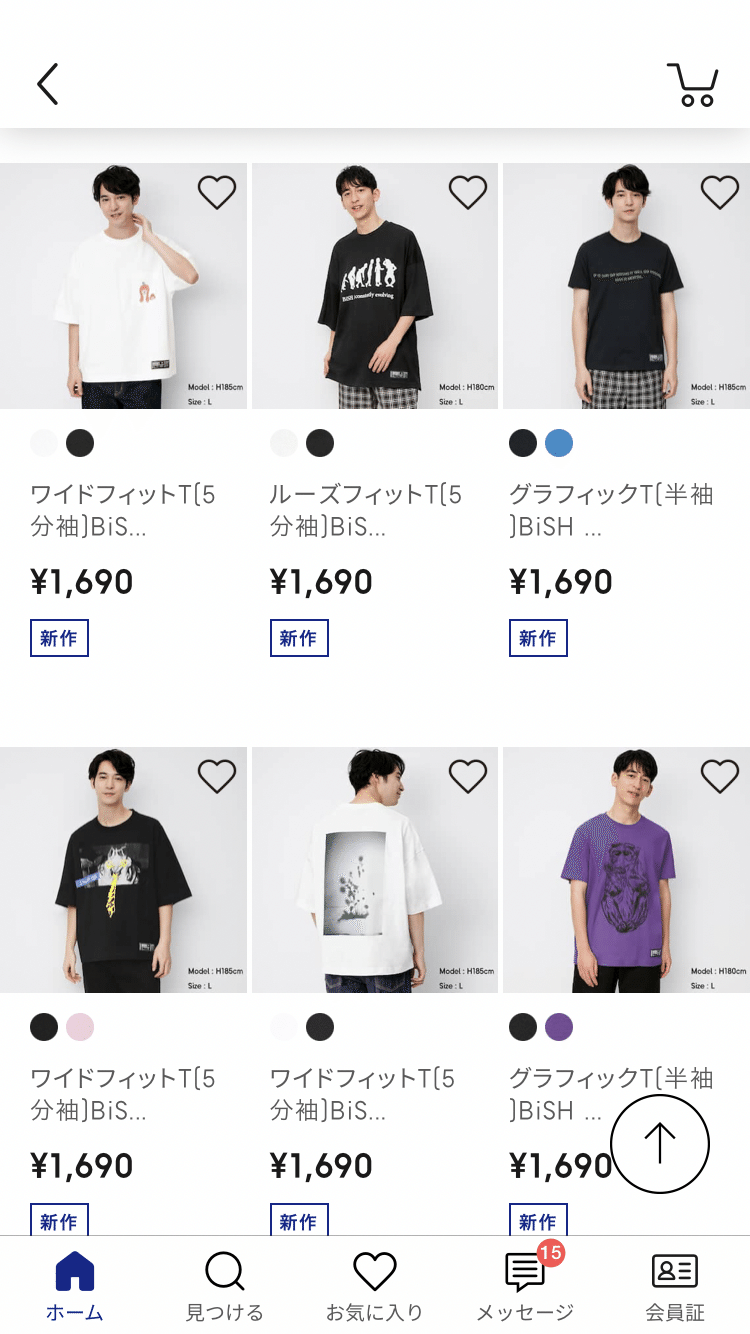750x1334 pixels.
Task: Open メッセージ with 15 unread notifications
Action: [x=523, y=1285]
